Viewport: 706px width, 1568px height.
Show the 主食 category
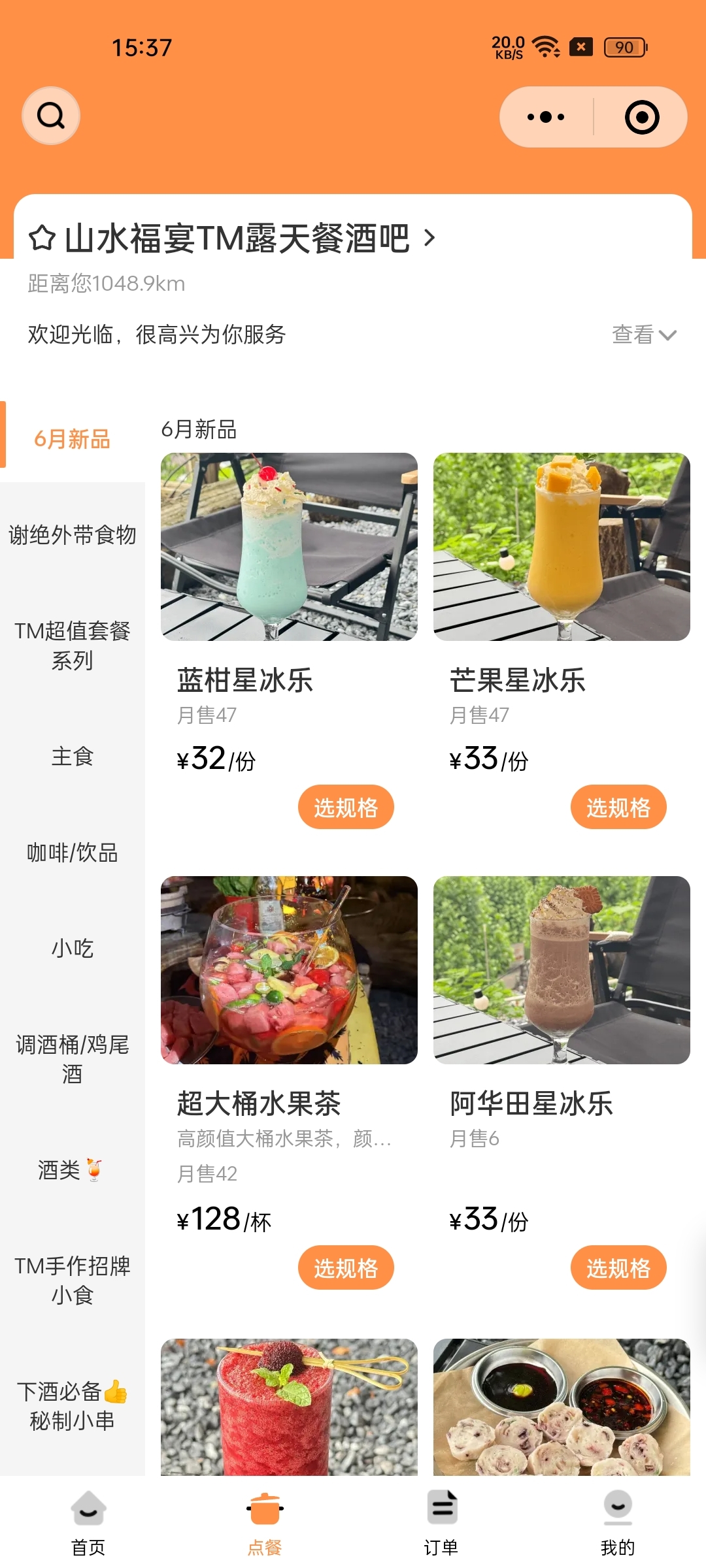73,757
